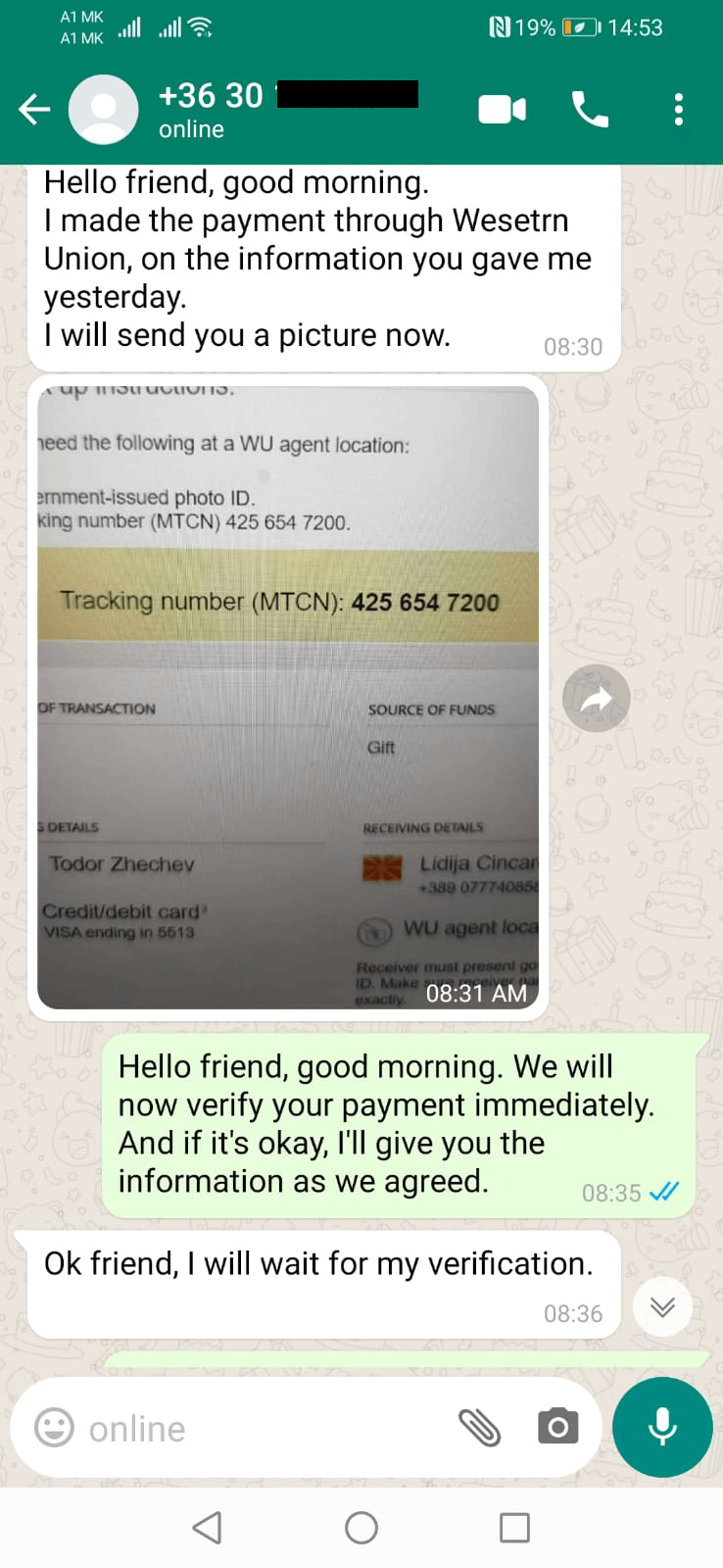Go back to the chat list
This screenshot has width=723, height=1568.
(34, 109)
